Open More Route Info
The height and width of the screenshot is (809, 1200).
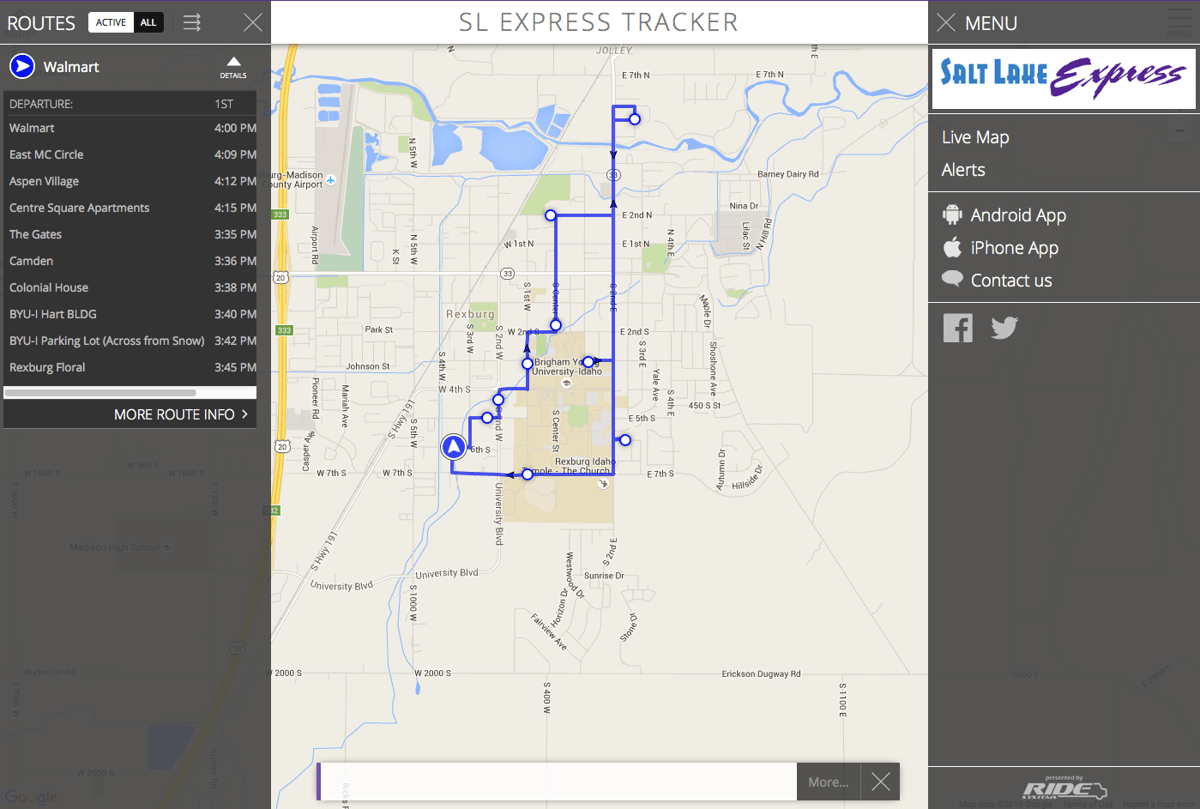pyautogui.click(x=180, y=414)
